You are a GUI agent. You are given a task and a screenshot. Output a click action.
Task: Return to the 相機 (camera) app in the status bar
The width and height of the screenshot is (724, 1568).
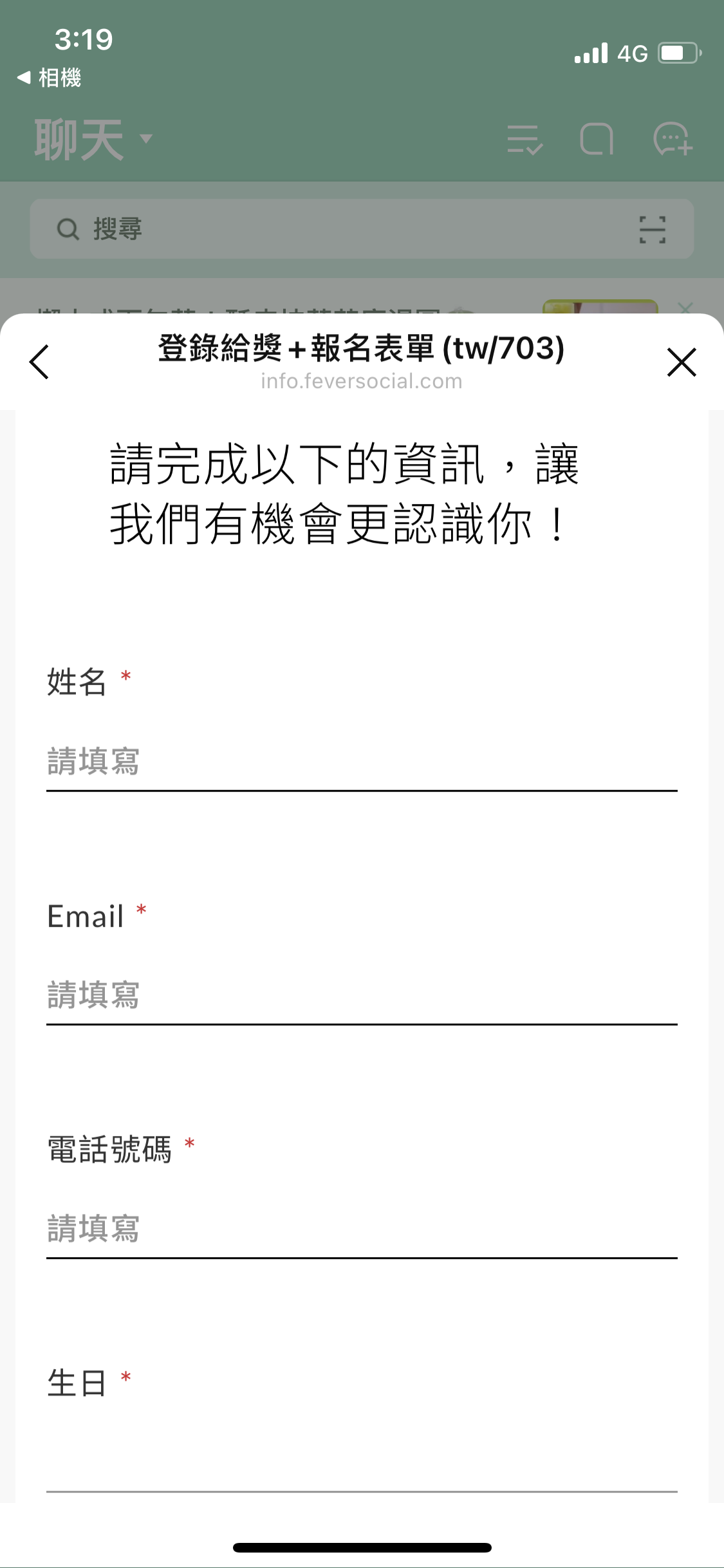[50, 78]
